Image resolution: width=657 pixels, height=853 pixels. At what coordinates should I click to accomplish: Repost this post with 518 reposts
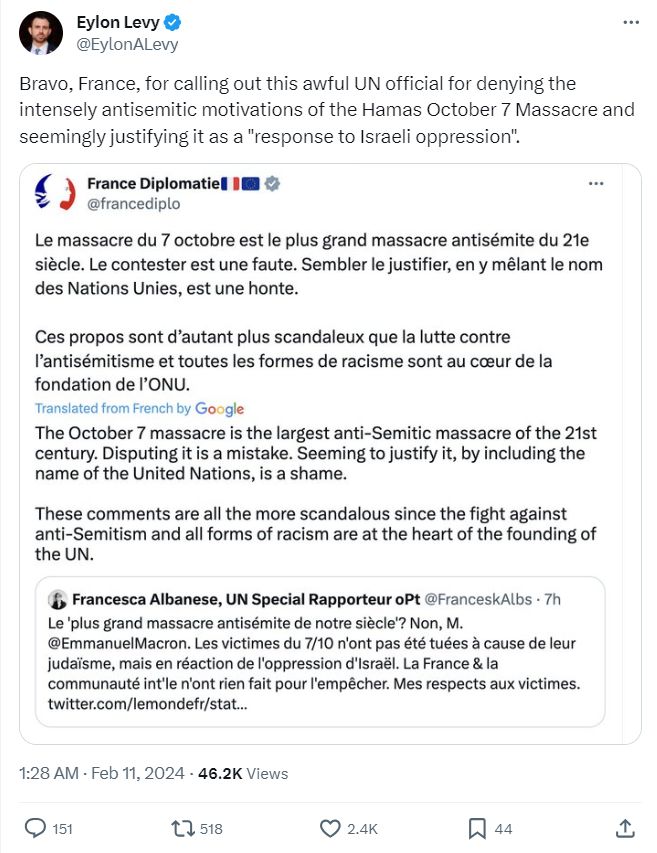point(183,828)
